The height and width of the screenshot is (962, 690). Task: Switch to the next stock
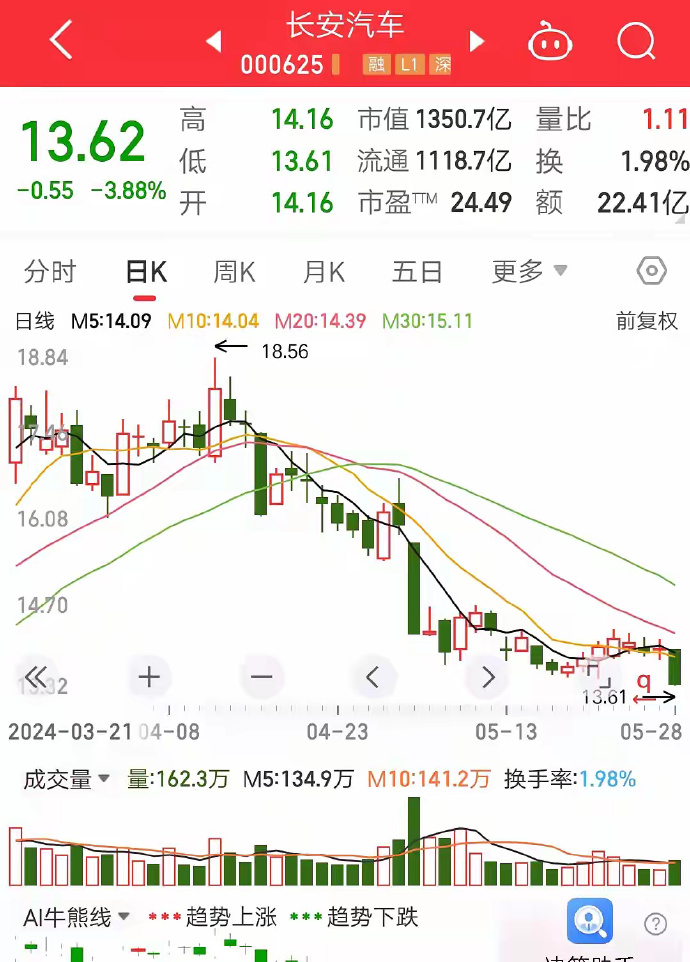[477, 42]
